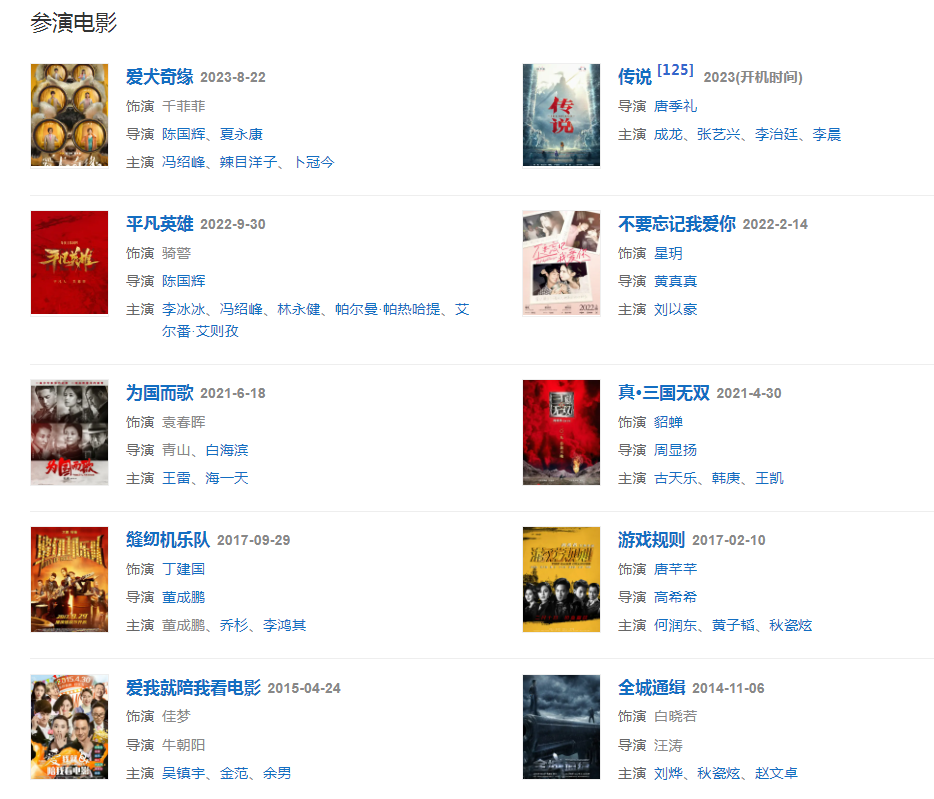The image size is (934, 799).
Task: Open the 游戏规则 movie link
Action: [651, 540]
